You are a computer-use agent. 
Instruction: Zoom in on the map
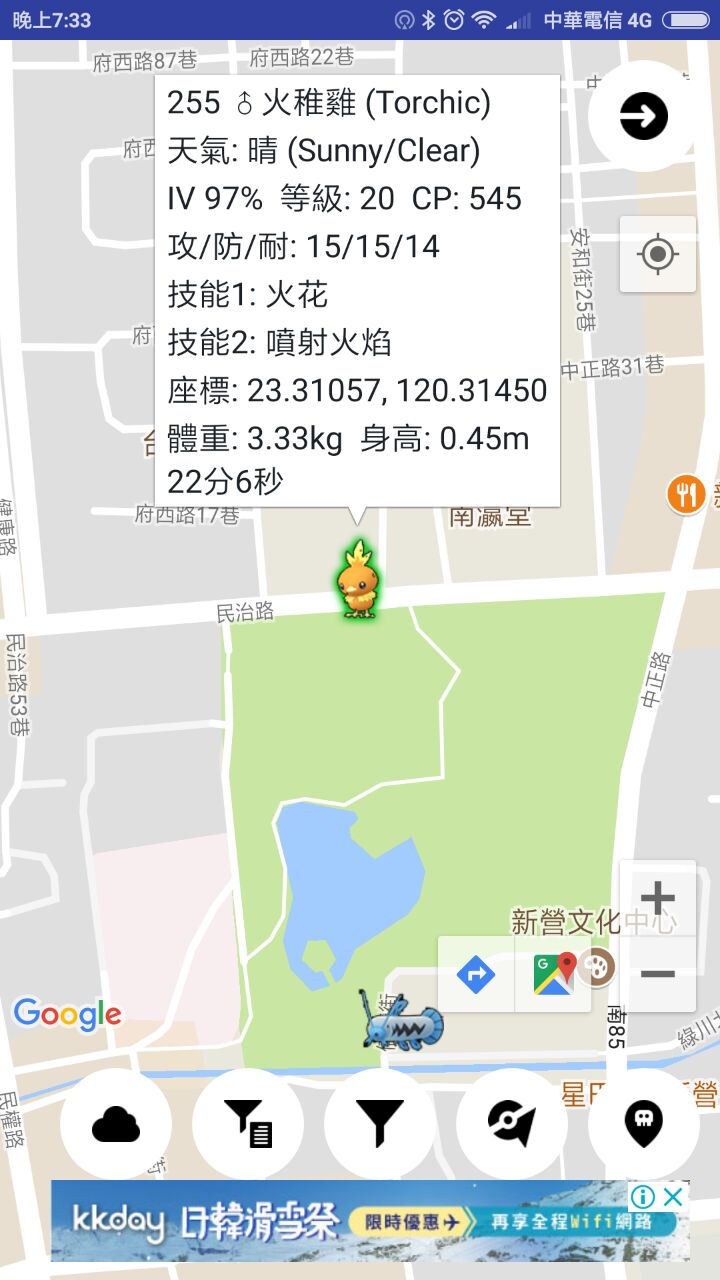657,898
